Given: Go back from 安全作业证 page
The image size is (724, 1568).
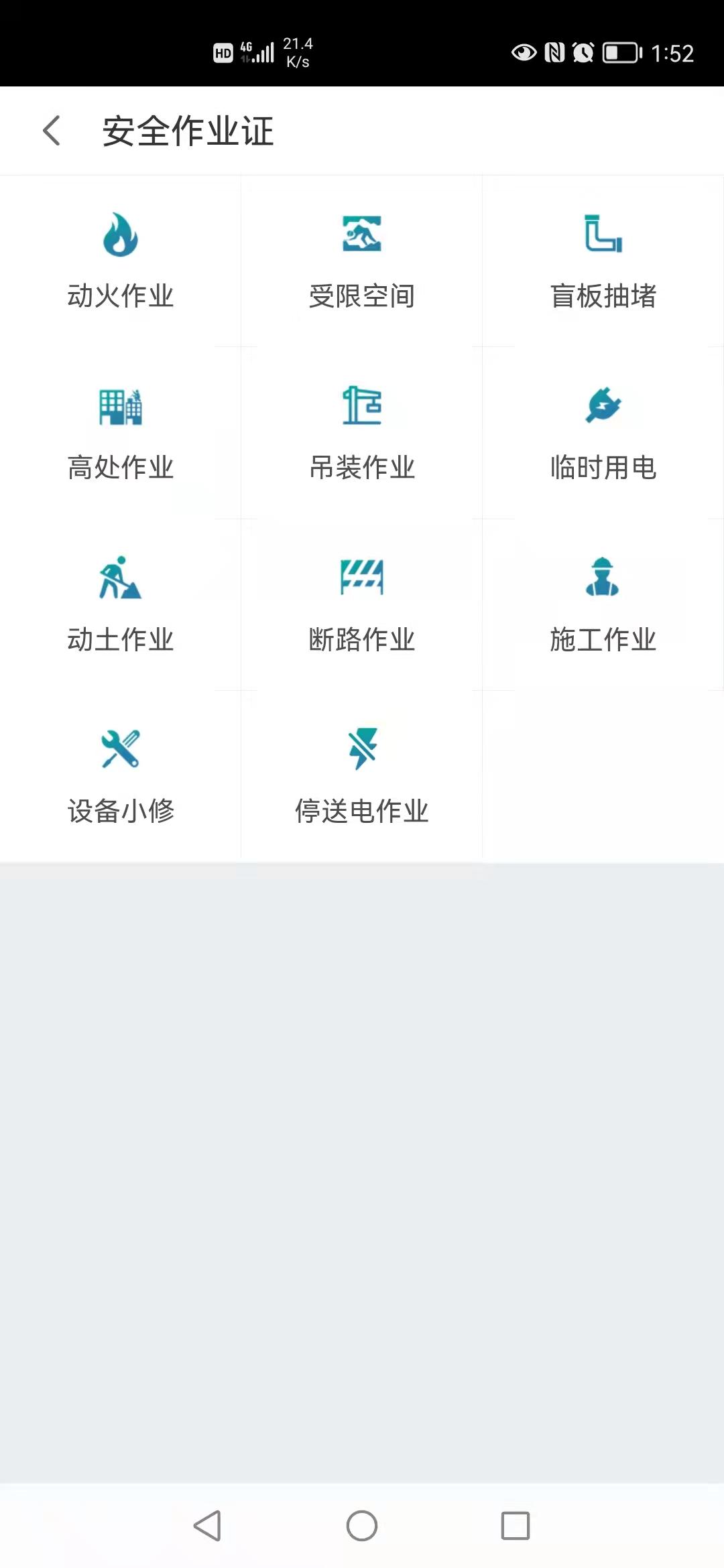Looking at the screenshot, I should click(52, 131).
